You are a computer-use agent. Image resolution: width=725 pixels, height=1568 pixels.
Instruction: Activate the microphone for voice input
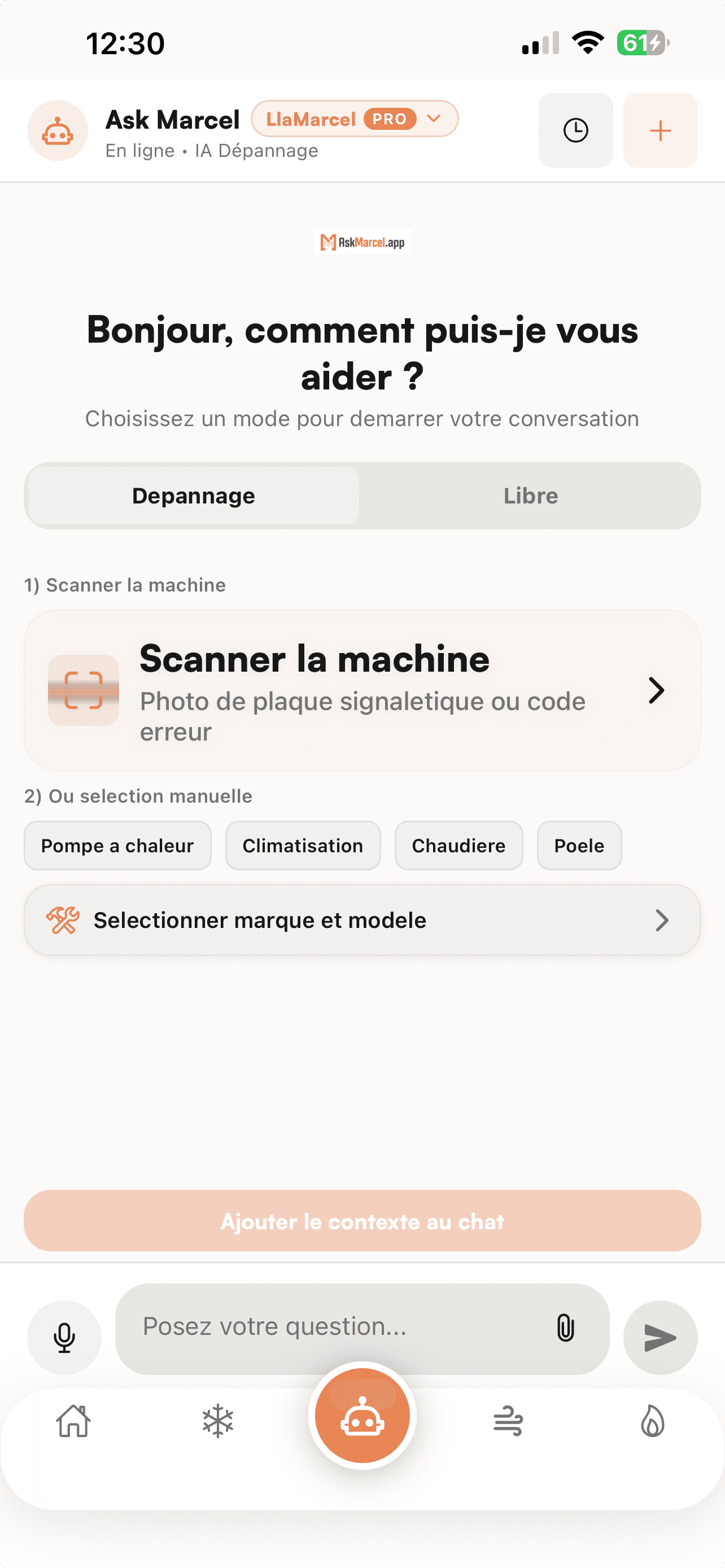pyautogui.click(x=64, y=1337)
